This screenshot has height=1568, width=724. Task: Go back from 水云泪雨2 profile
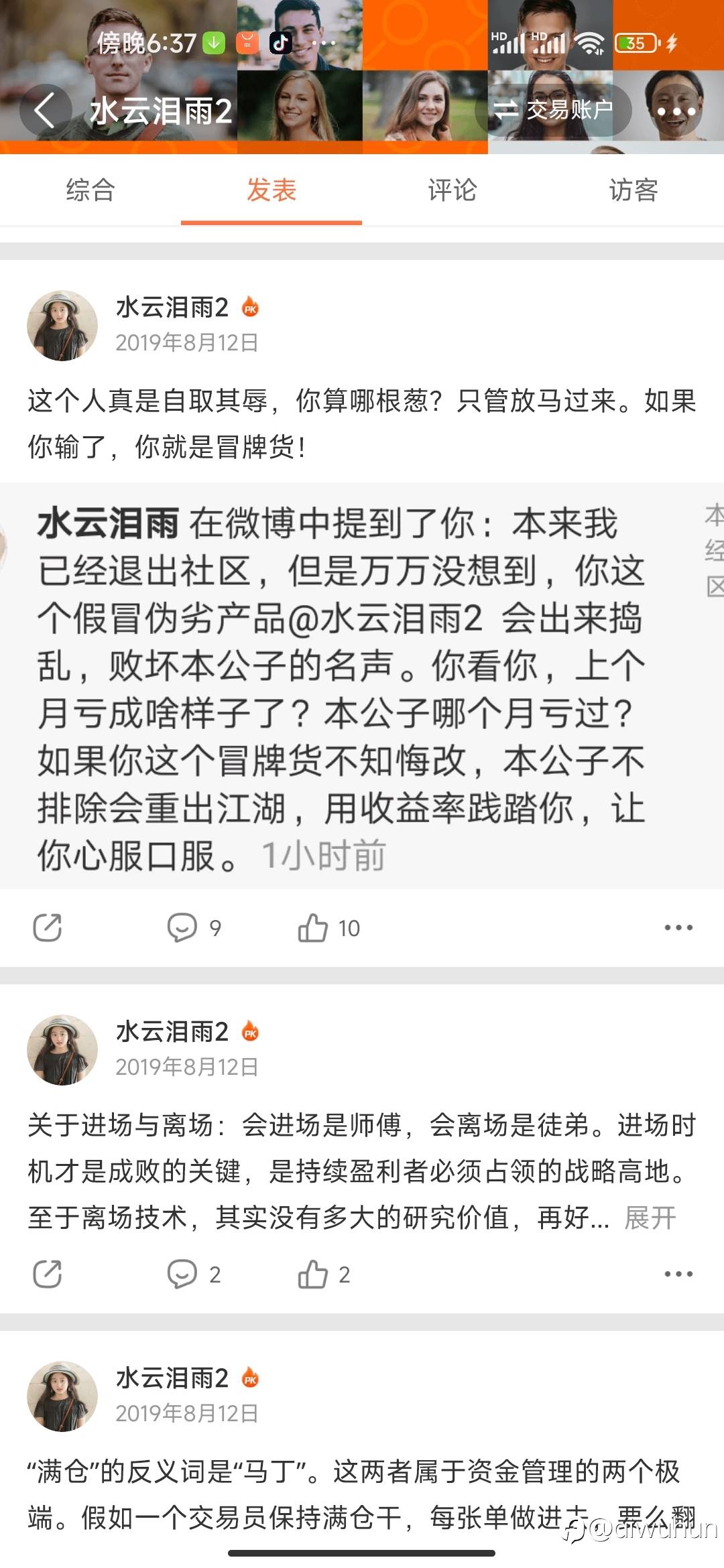pyautogui.click(x=45, y=111)
